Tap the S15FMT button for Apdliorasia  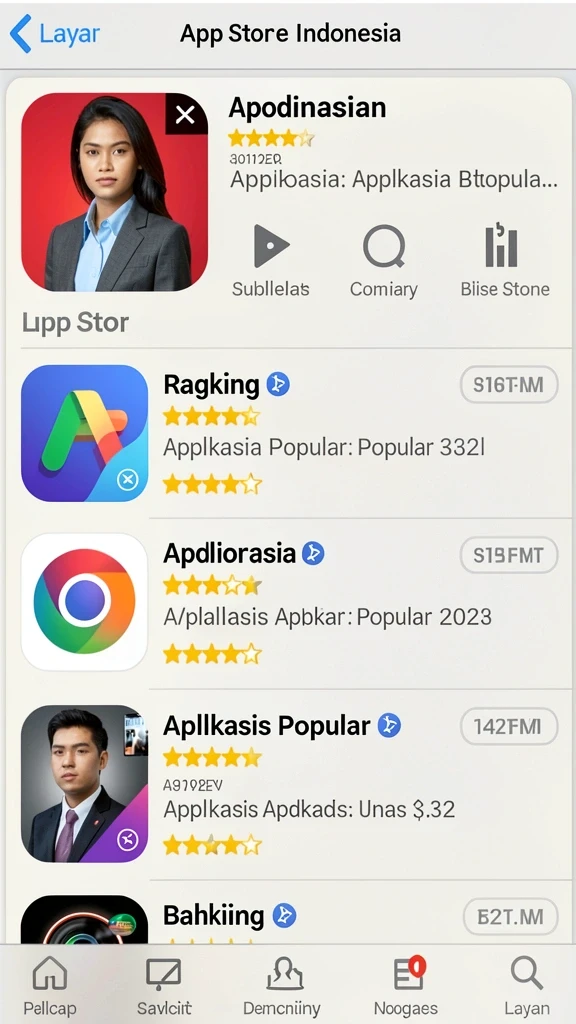509,555
